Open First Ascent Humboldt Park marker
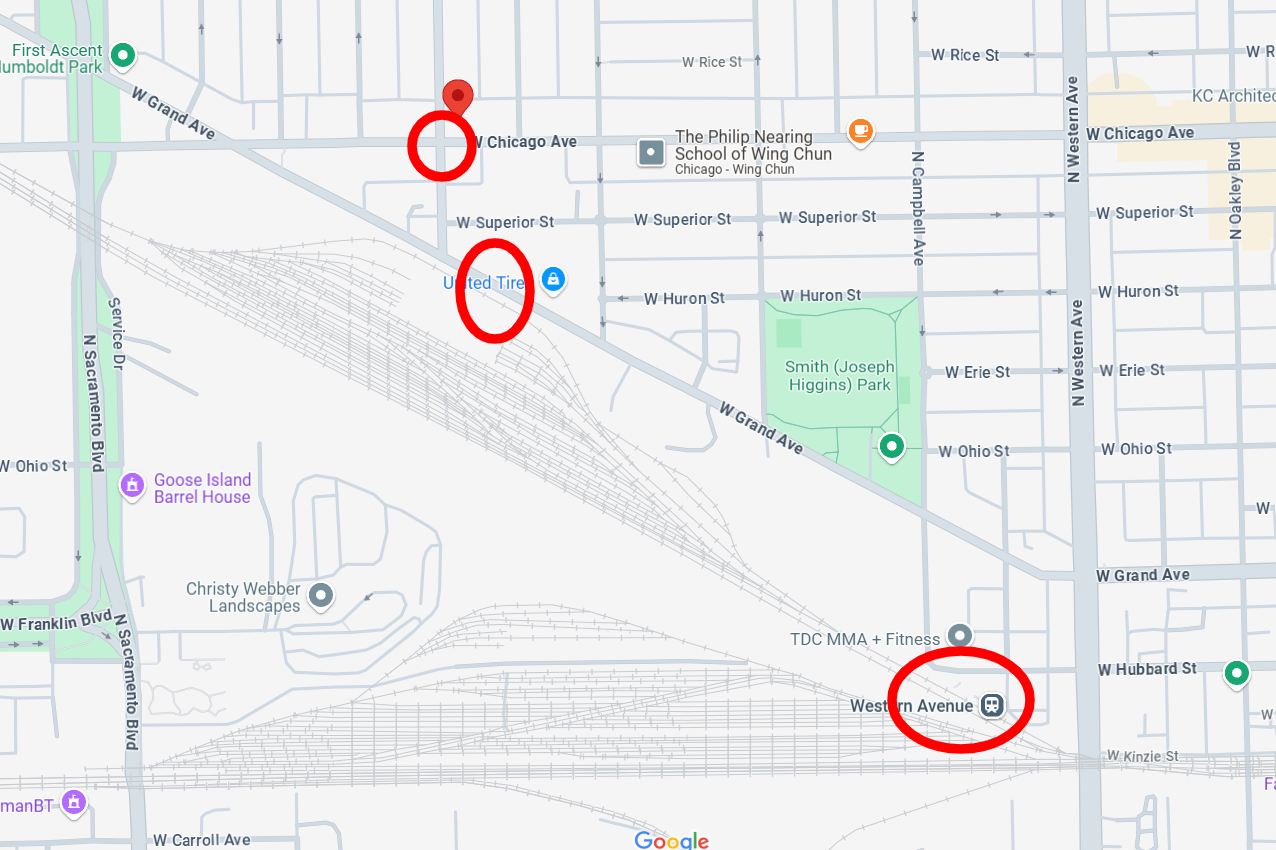This screenshot has width=1276, height=850. (123, 56)
